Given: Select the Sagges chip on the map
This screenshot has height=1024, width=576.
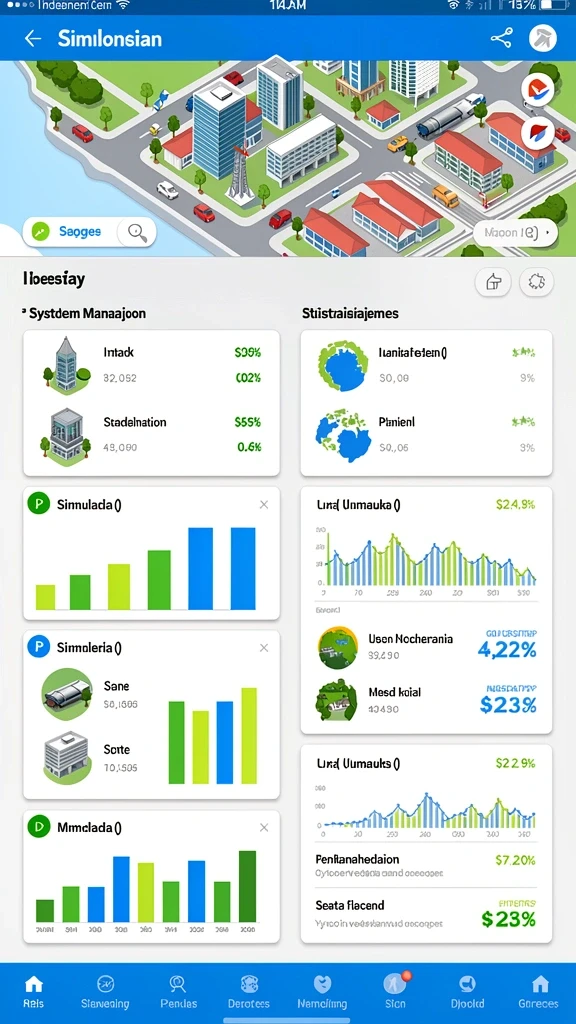Looking at the screenshot, I should pyautogui.click(x=71, y=231).
